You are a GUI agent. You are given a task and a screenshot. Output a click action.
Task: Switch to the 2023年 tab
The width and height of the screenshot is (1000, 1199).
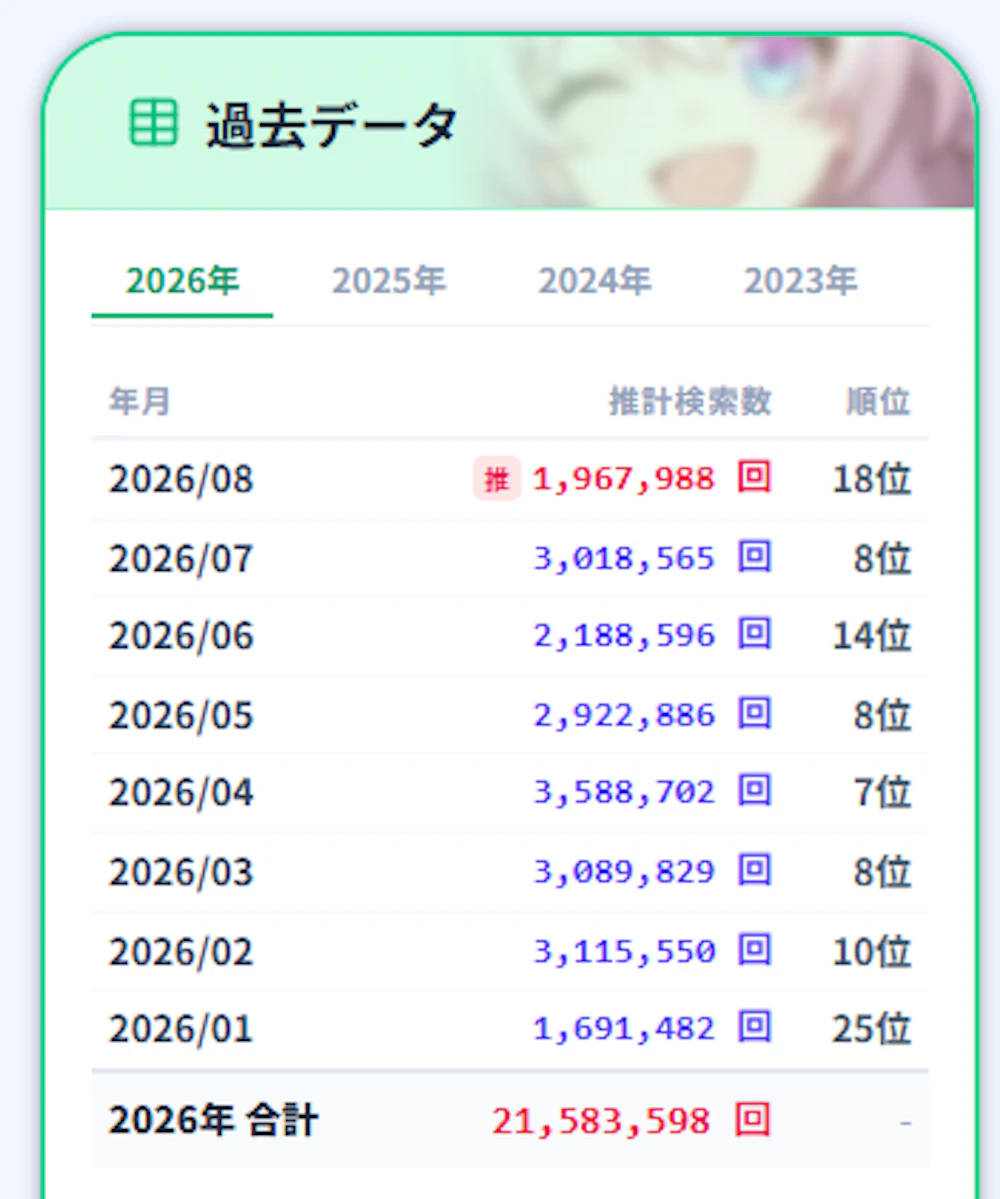pyautogui.click(x=800, y=281)
